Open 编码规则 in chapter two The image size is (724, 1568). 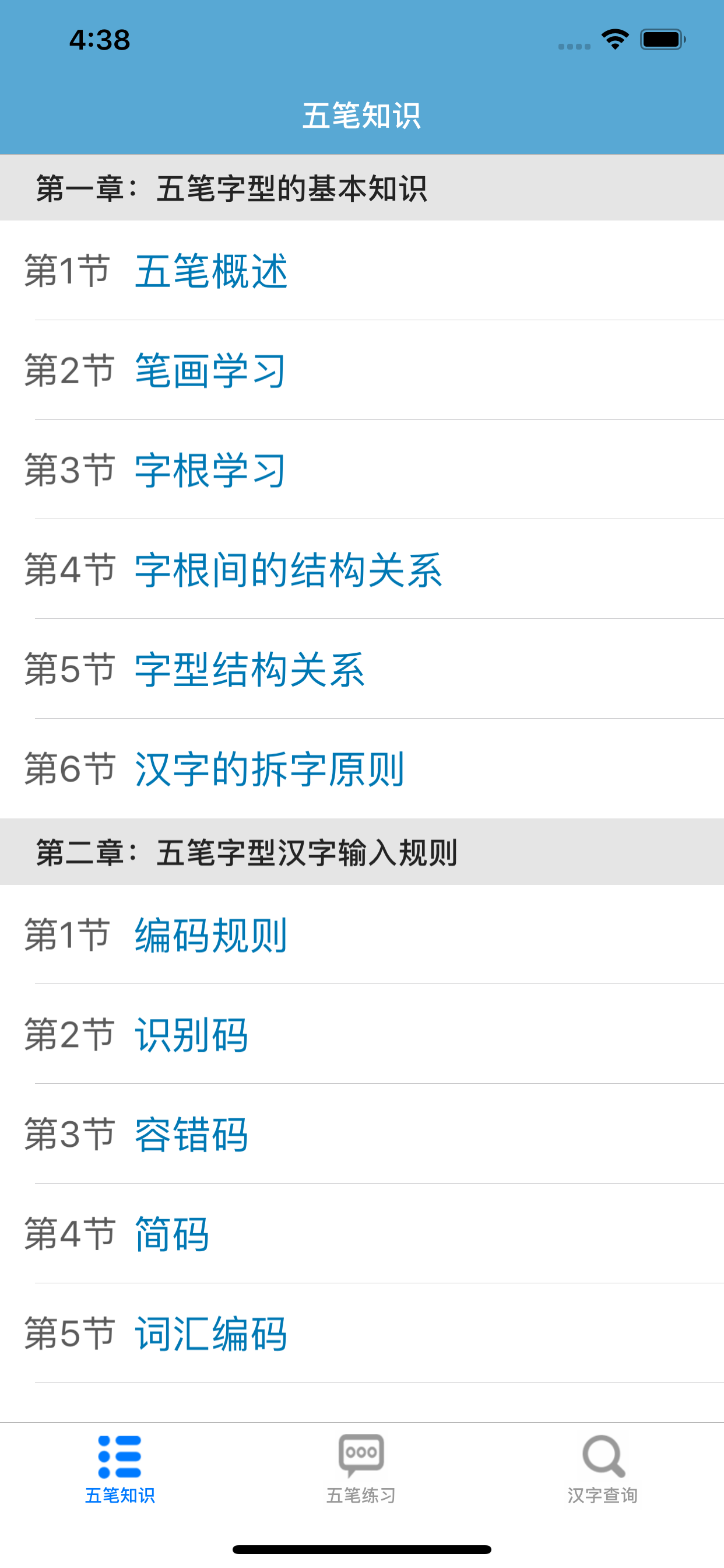coord(211,937)
